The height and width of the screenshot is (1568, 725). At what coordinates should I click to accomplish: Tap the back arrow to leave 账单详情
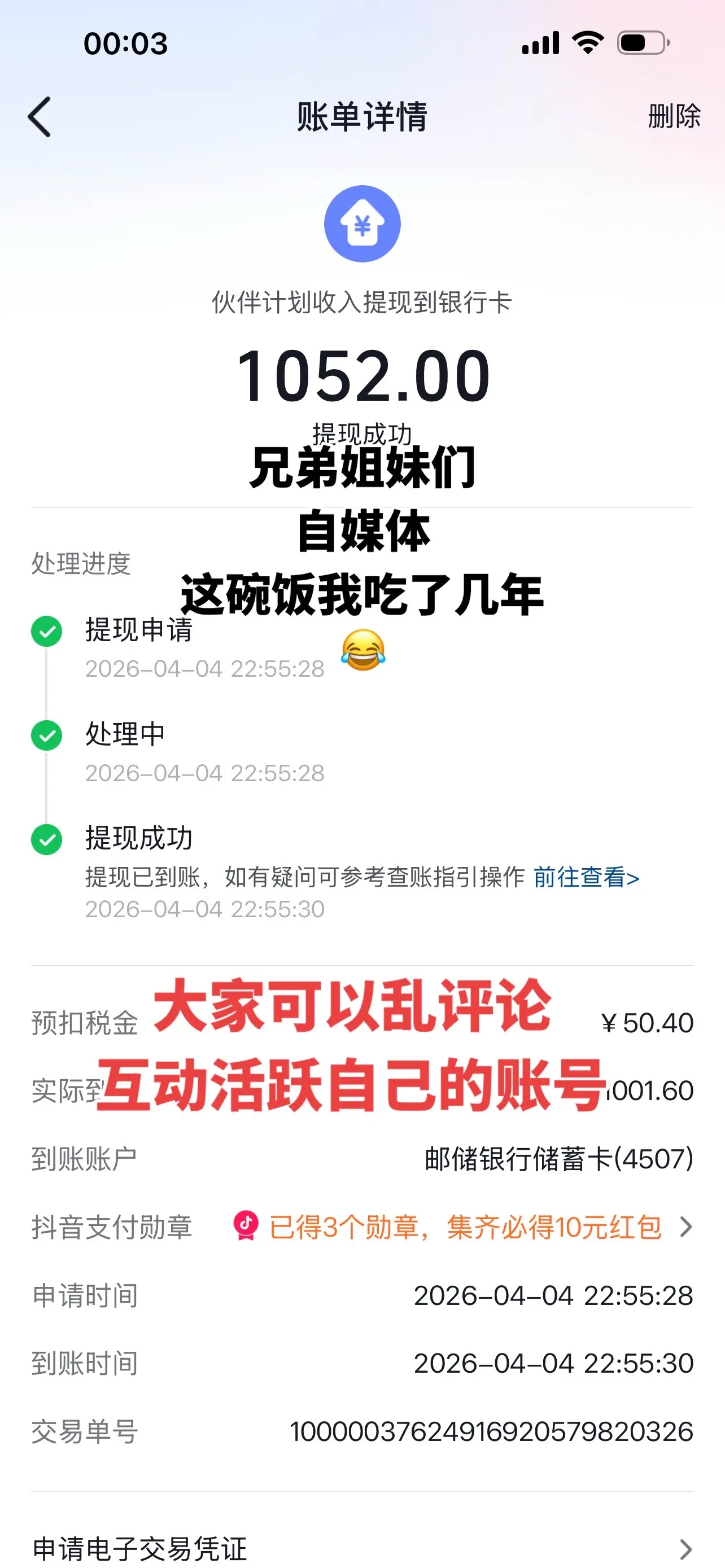point(40,117)
